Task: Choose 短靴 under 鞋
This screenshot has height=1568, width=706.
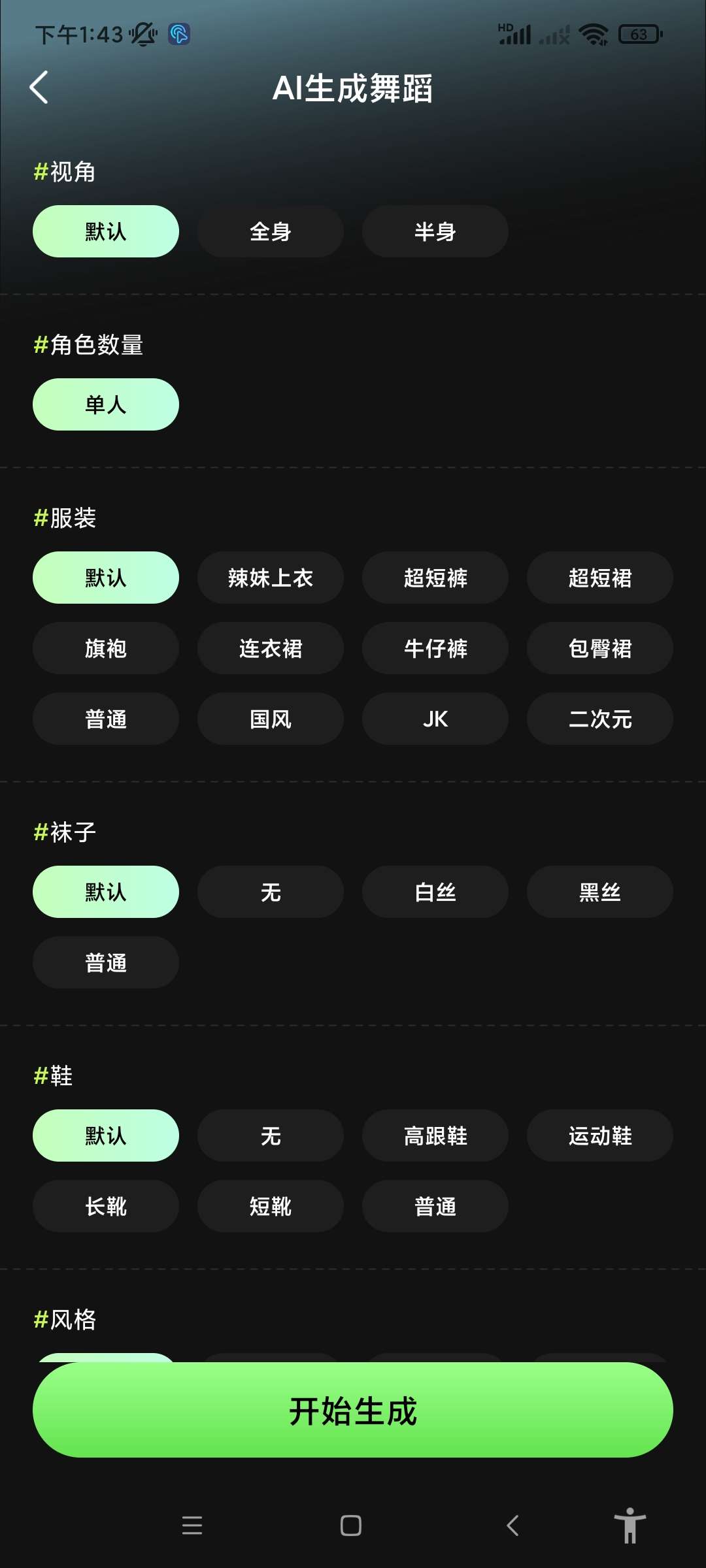Action: pos(270,1206)
